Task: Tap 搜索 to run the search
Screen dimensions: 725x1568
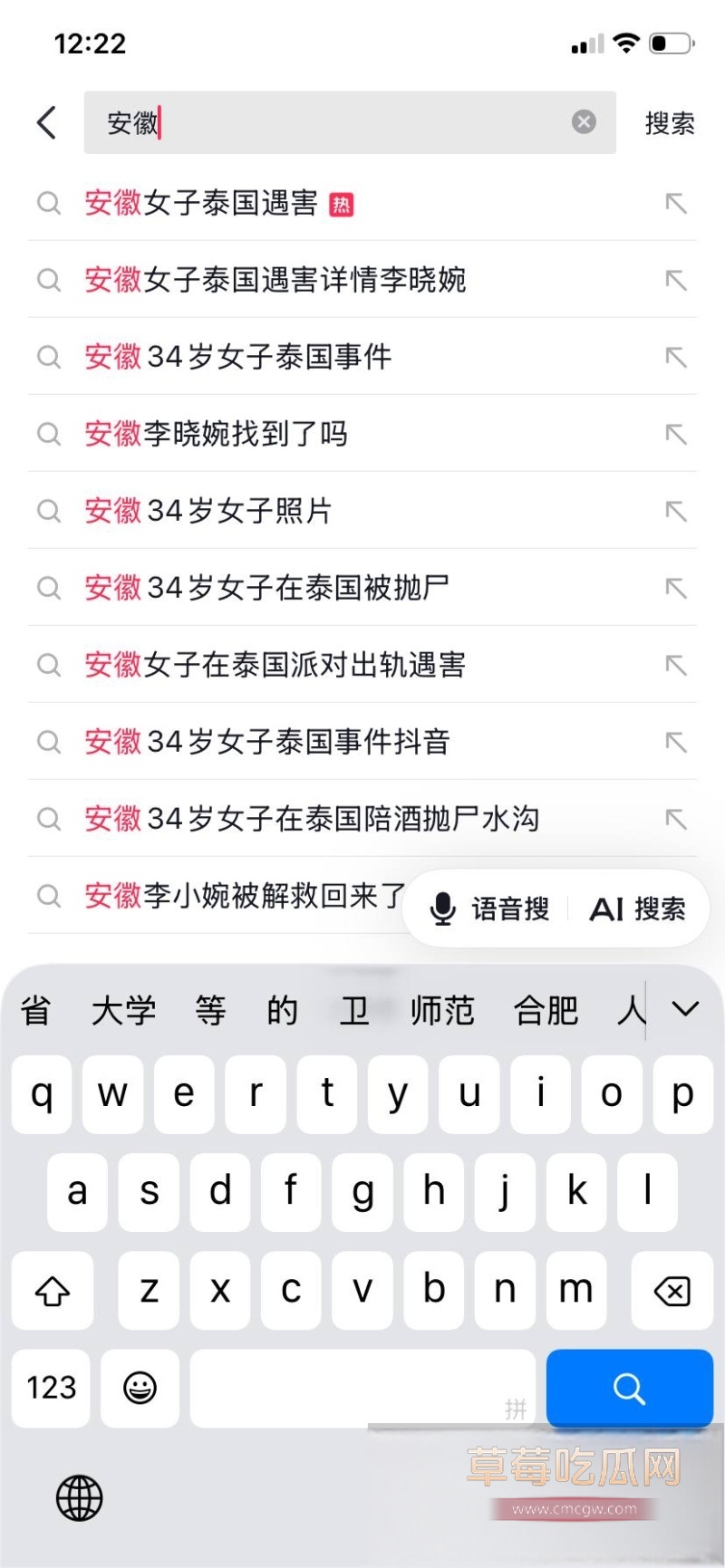Action: pyautogui.click(x=670, y=122)
